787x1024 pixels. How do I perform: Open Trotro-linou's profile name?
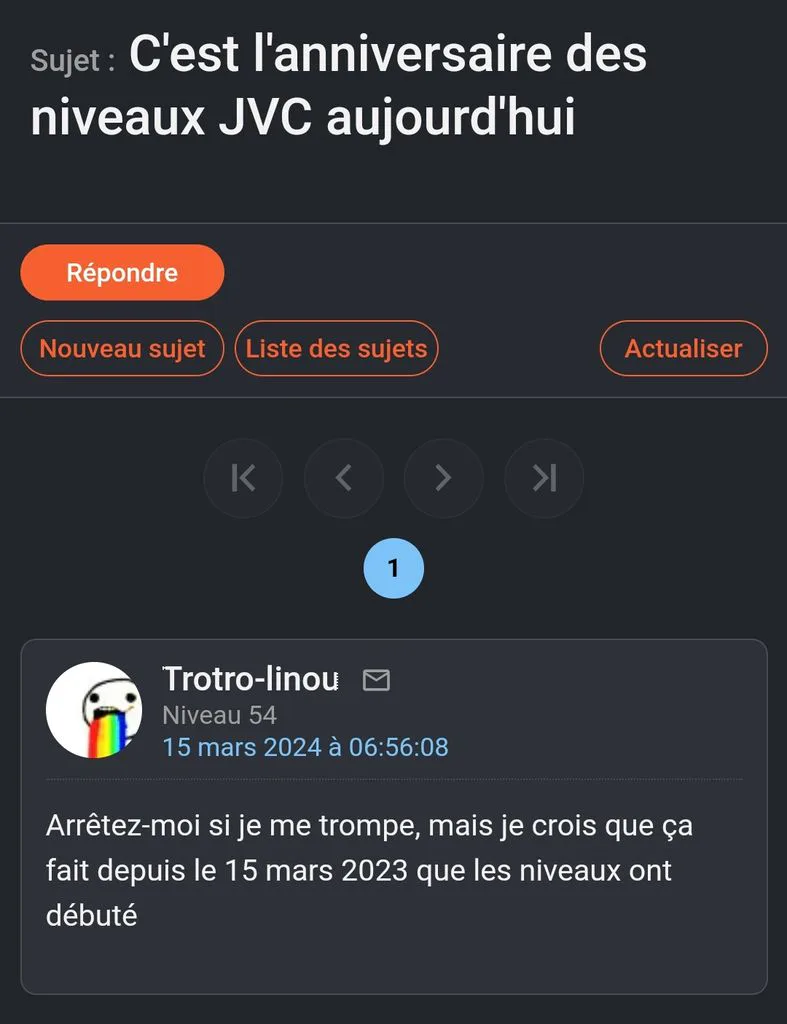tap(251, 679)
